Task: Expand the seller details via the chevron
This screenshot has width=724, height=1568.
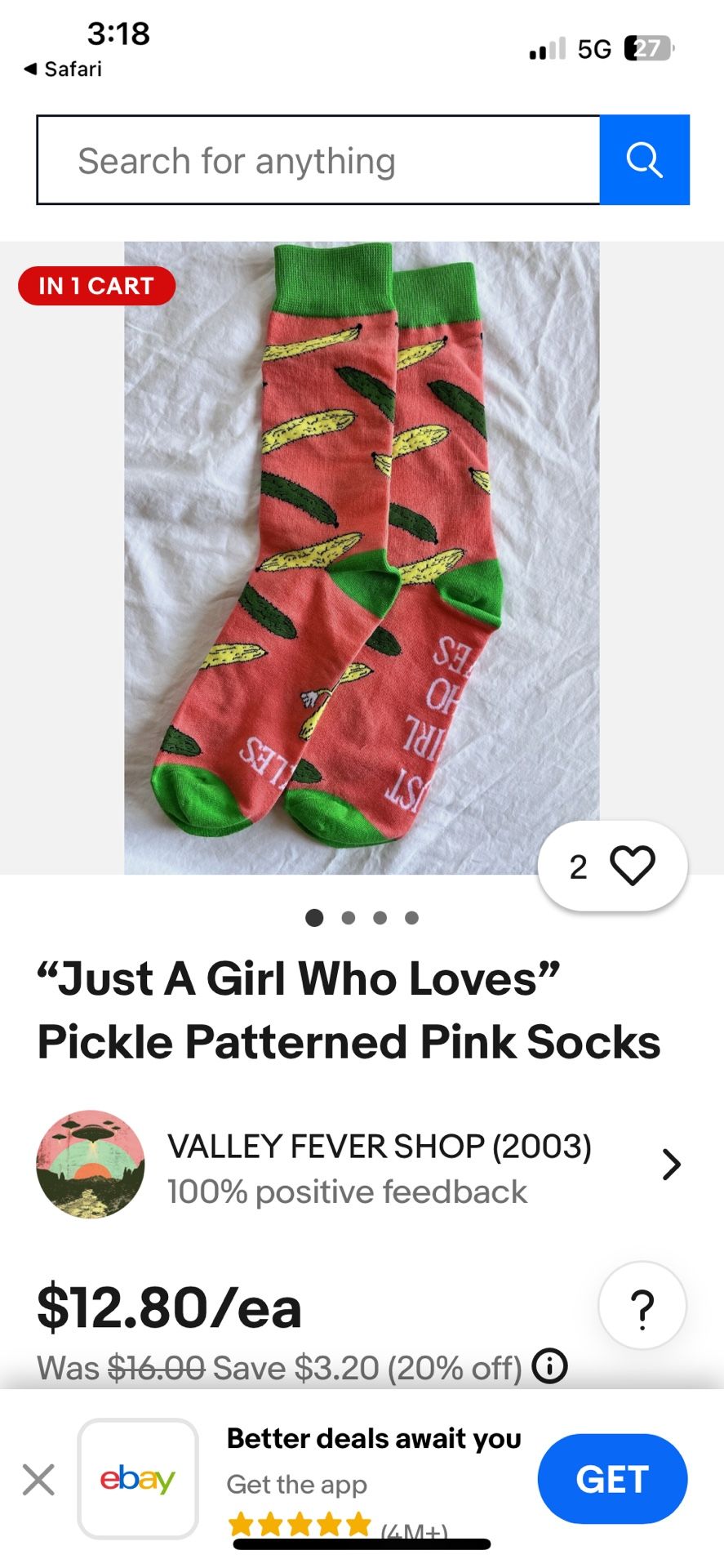Action: [x=669, y=1165]
